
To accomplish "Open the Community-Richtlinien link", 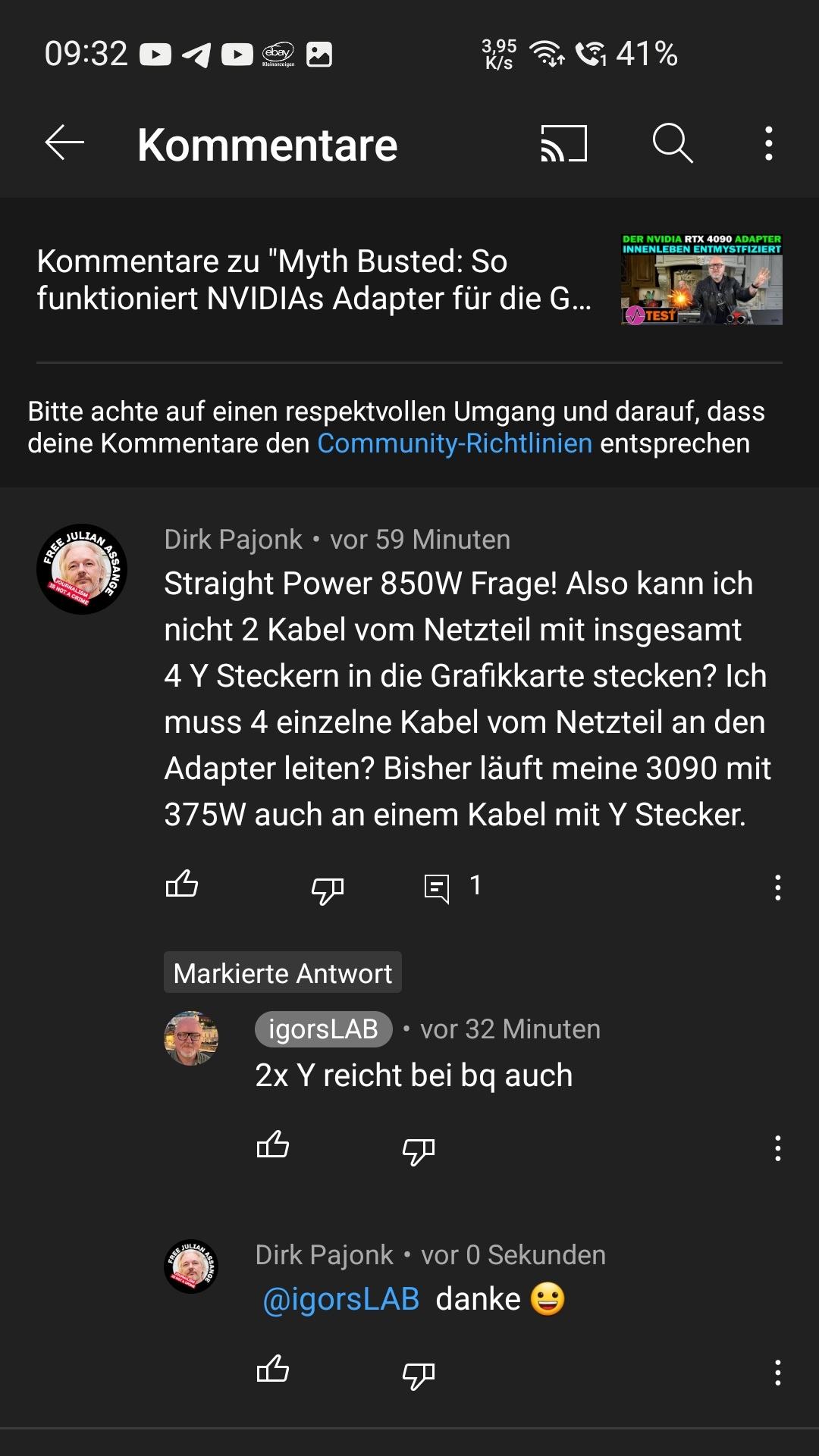I will (454, 443).
